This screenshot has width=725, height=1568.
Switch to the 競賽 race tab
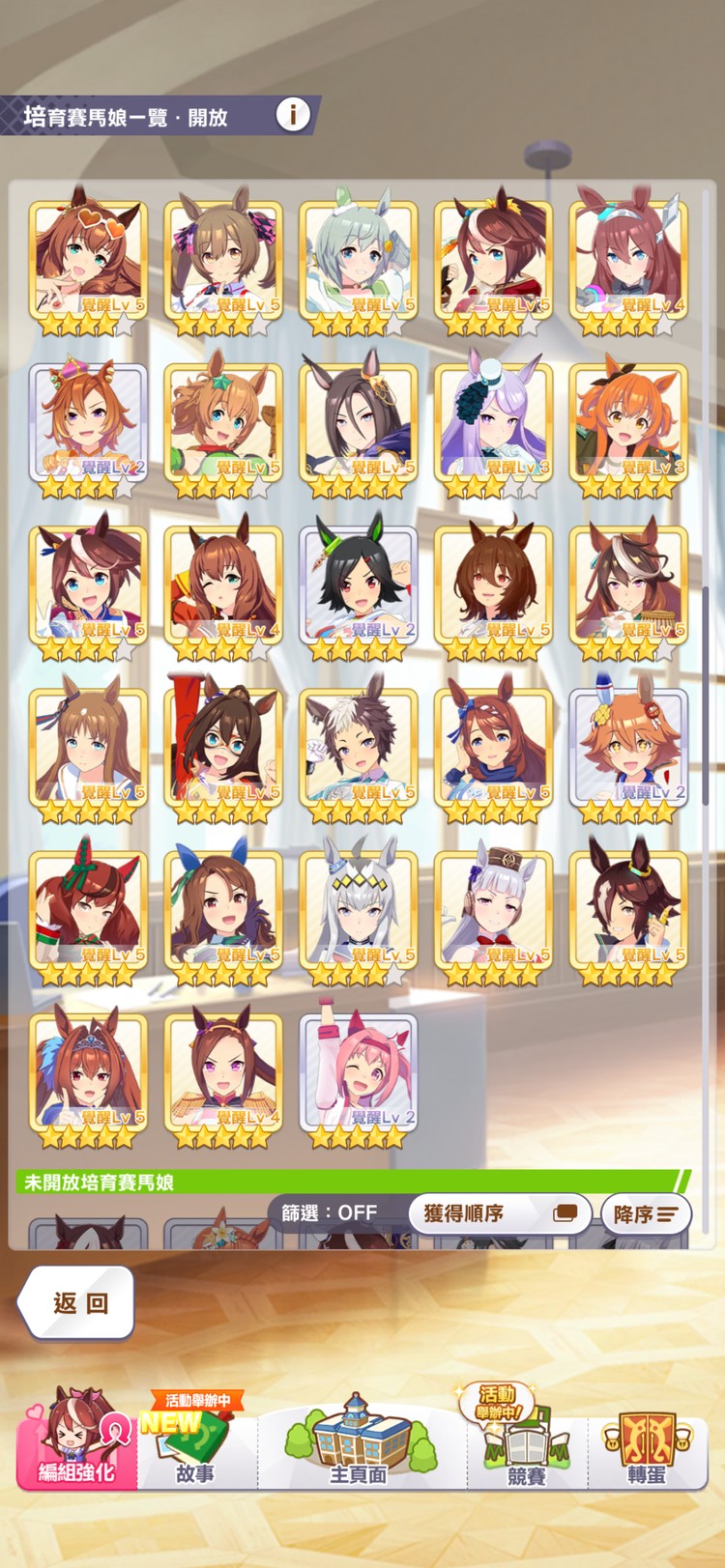point(527,1442)
